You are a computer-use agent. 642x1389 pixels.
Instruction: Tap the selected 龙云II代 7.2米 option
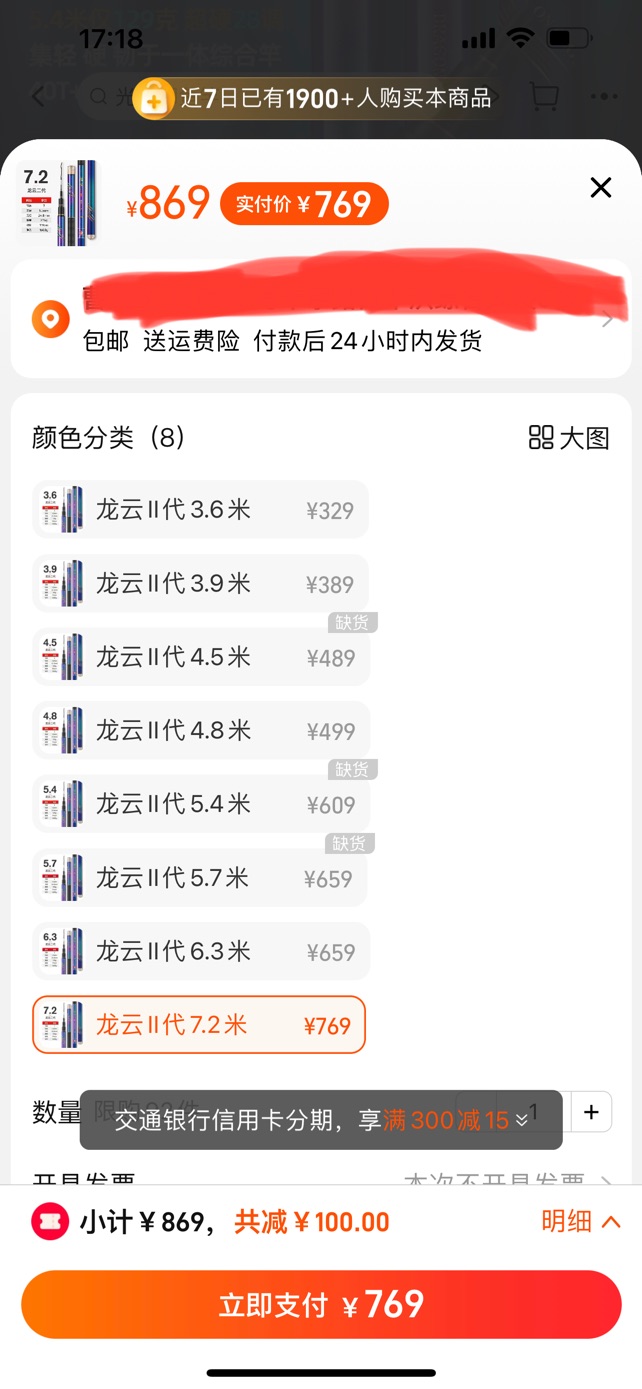click(199, 1025)
